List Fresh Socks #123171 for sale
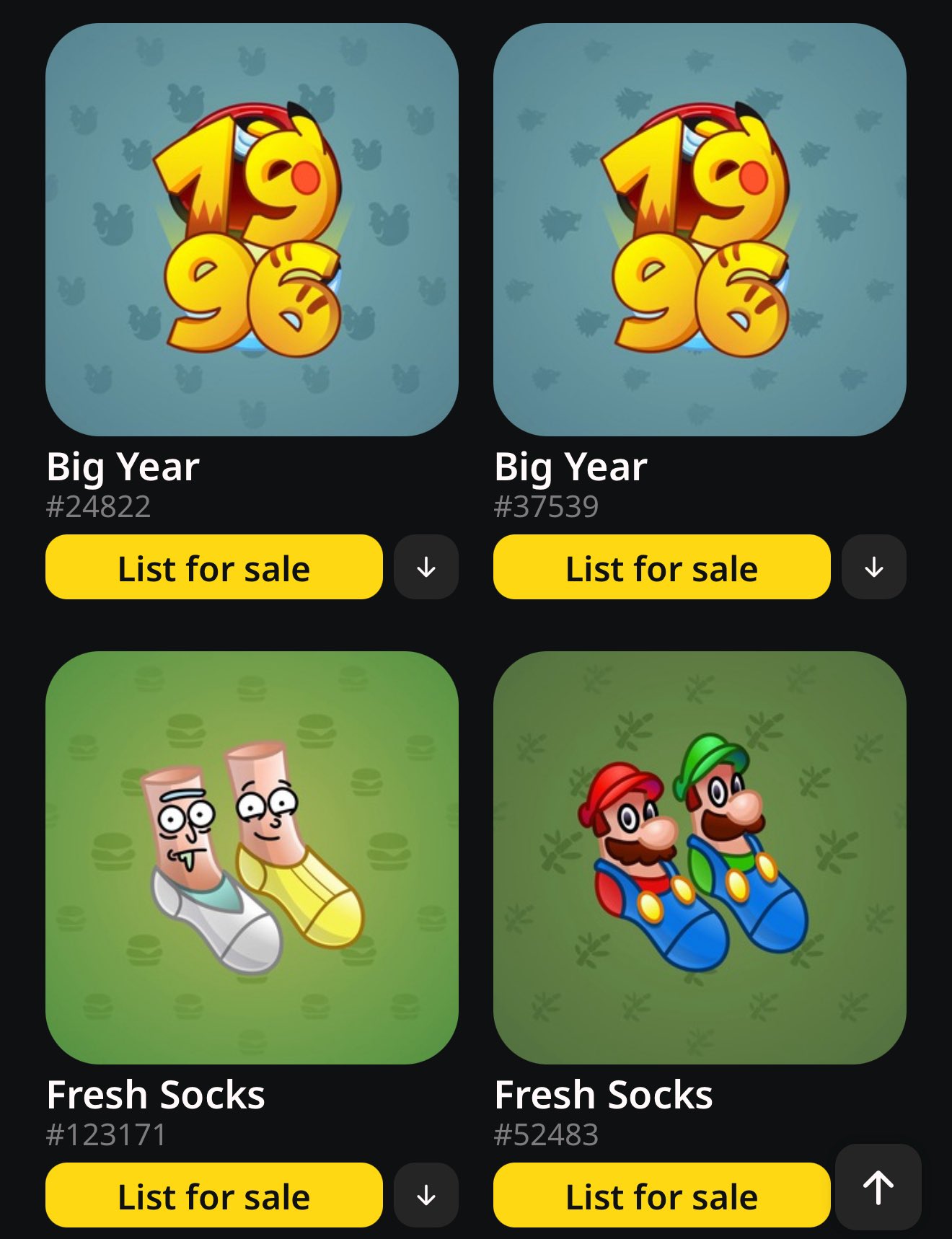This screenshot has width=952, height=1239. [x=213, y=1195]
